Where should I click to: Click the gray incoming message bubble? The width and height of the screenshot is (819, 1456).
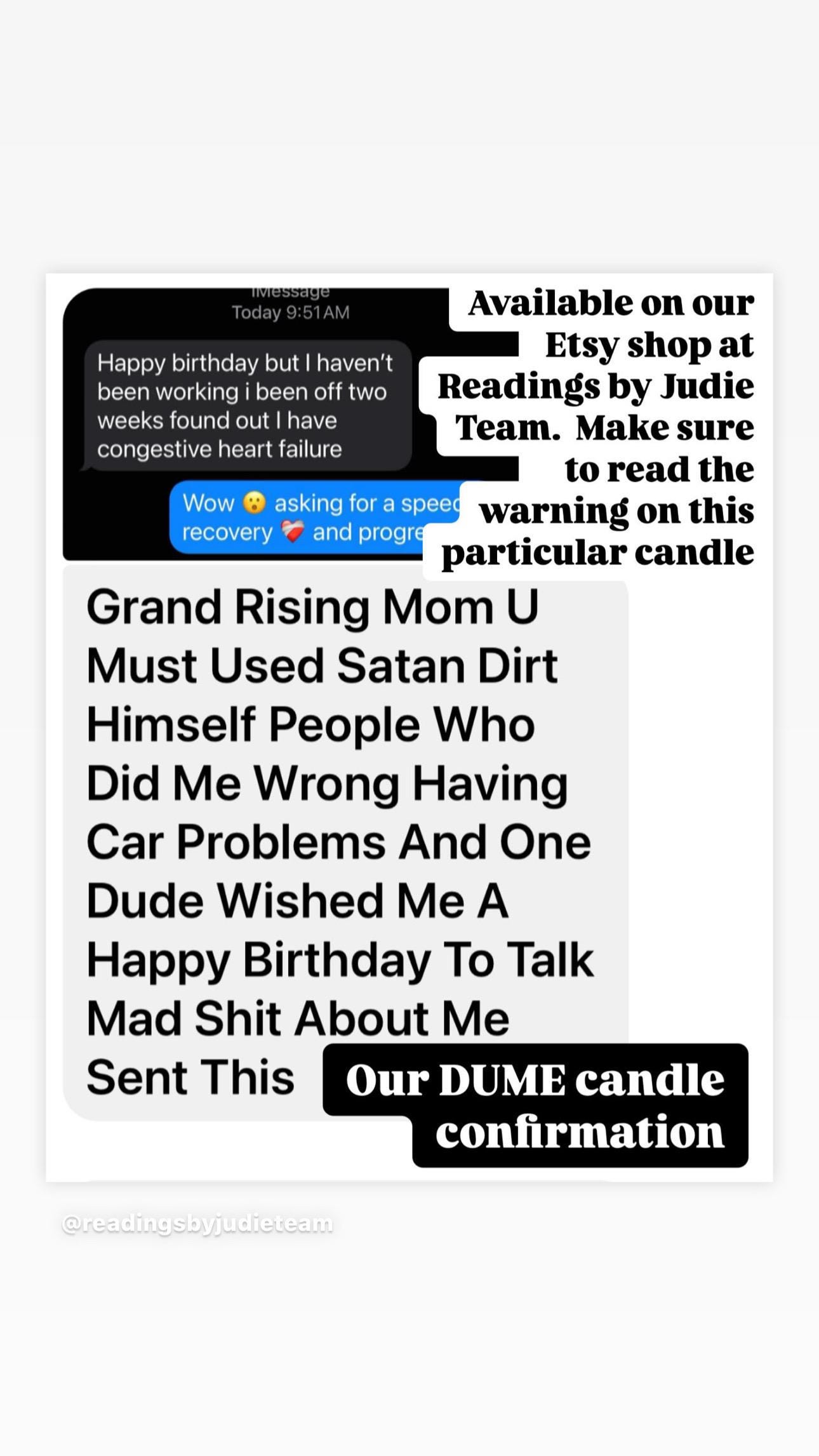tap(248, 406)
